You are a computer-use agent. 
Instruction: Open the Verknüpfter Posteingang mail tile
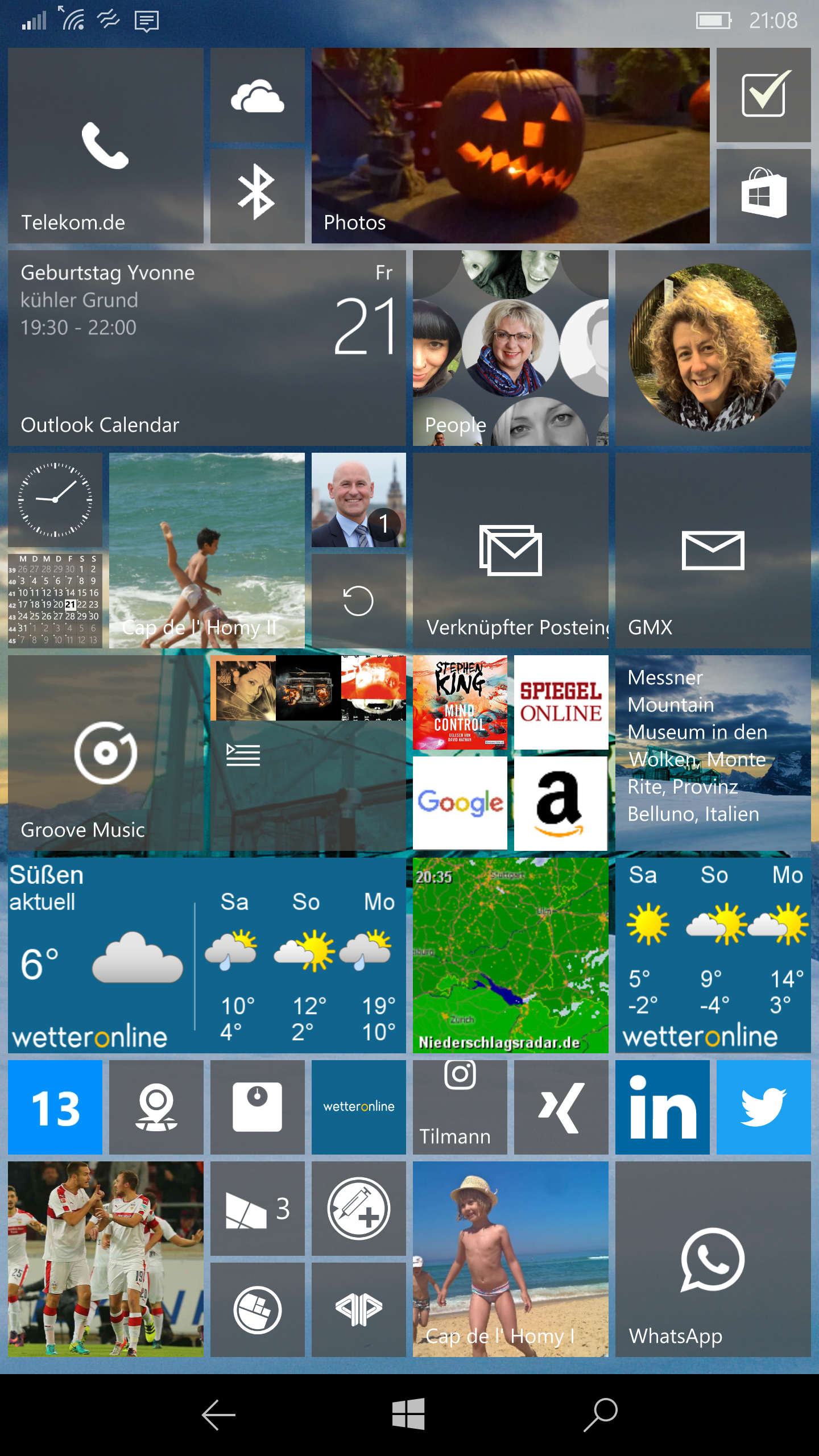coord(510,551)
